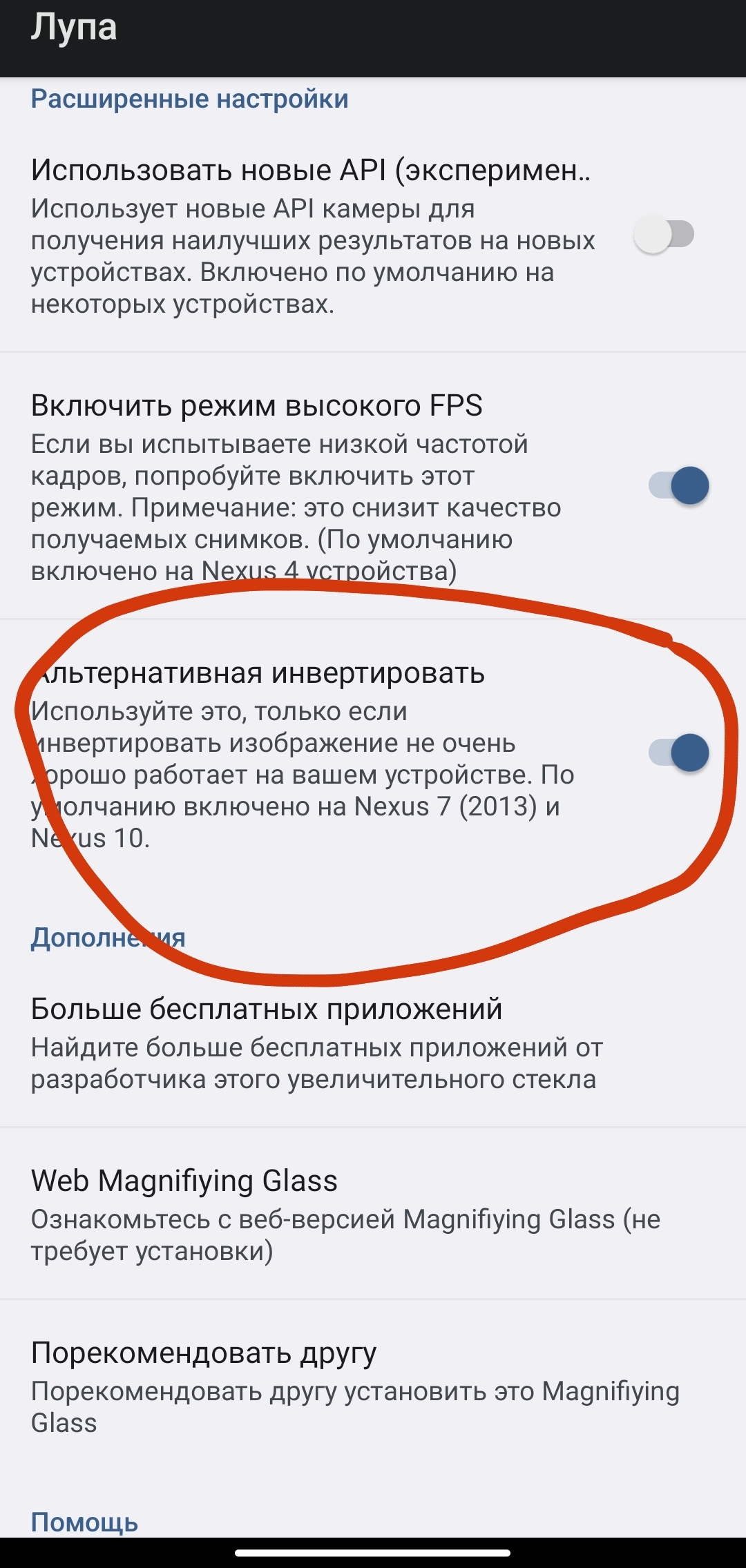Select Порекомендовать другу
The image size is (746, 1568).
tap(354, 1386)
